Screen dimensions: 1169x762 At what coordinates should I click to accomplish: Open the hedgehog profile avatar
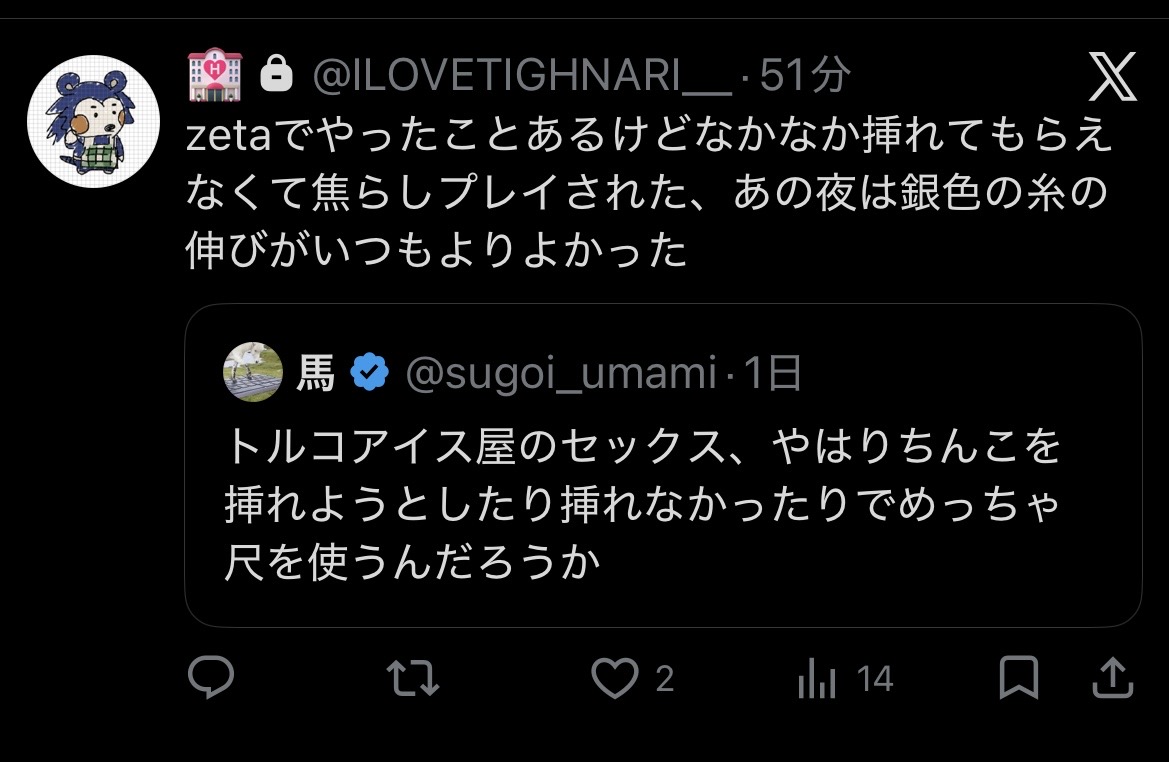point(93,122)
